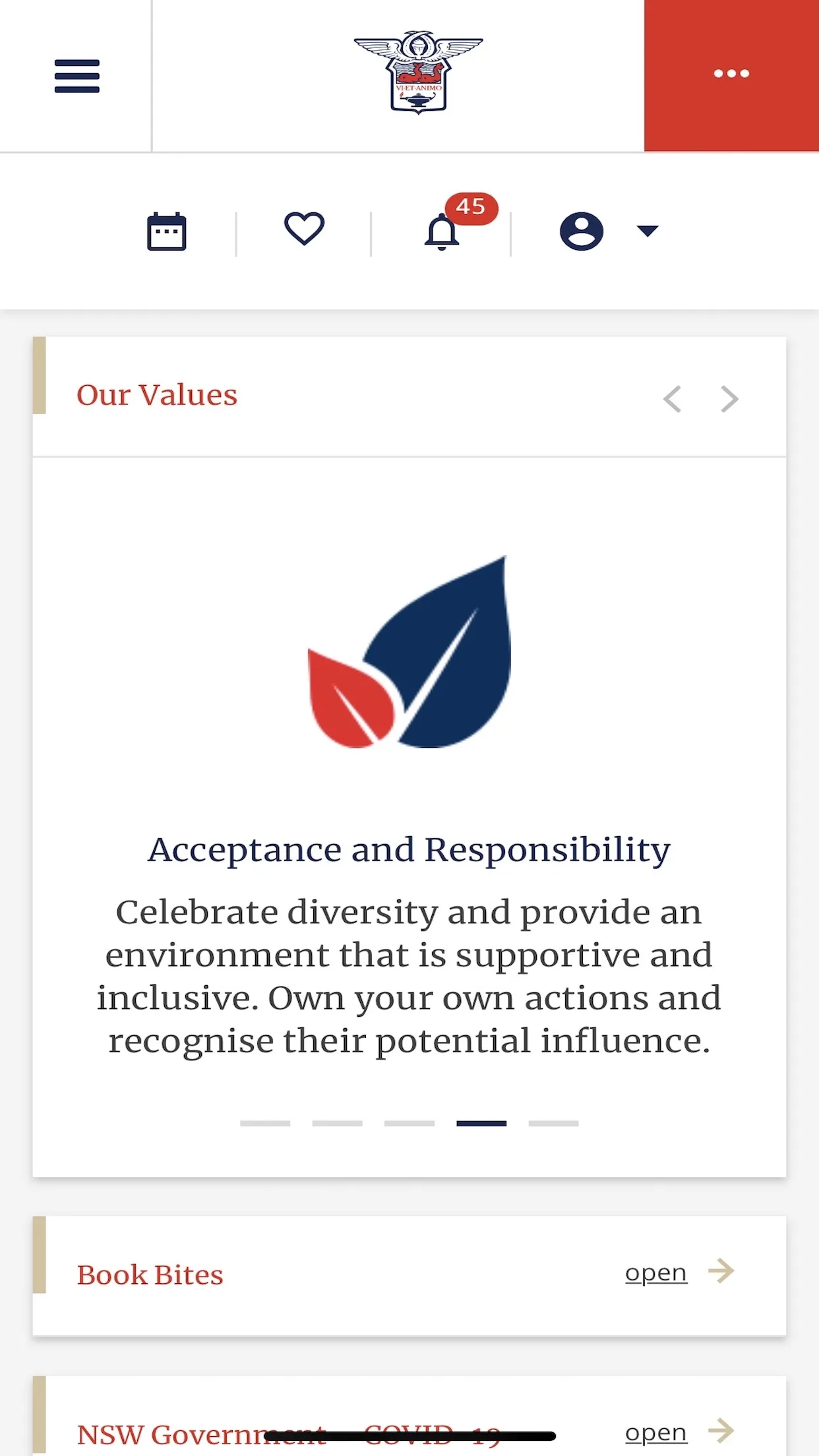The width and height of the screenshot is (819, 1456).
Task: Open the calendar icon
Action: point(166,231)
